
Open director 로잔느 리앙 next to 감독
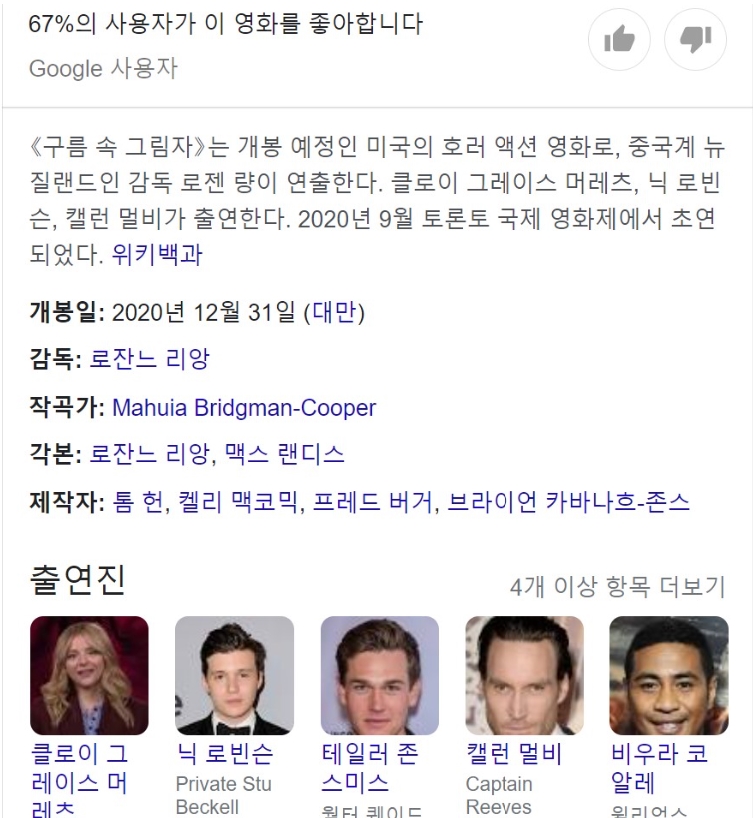[150, 360]
